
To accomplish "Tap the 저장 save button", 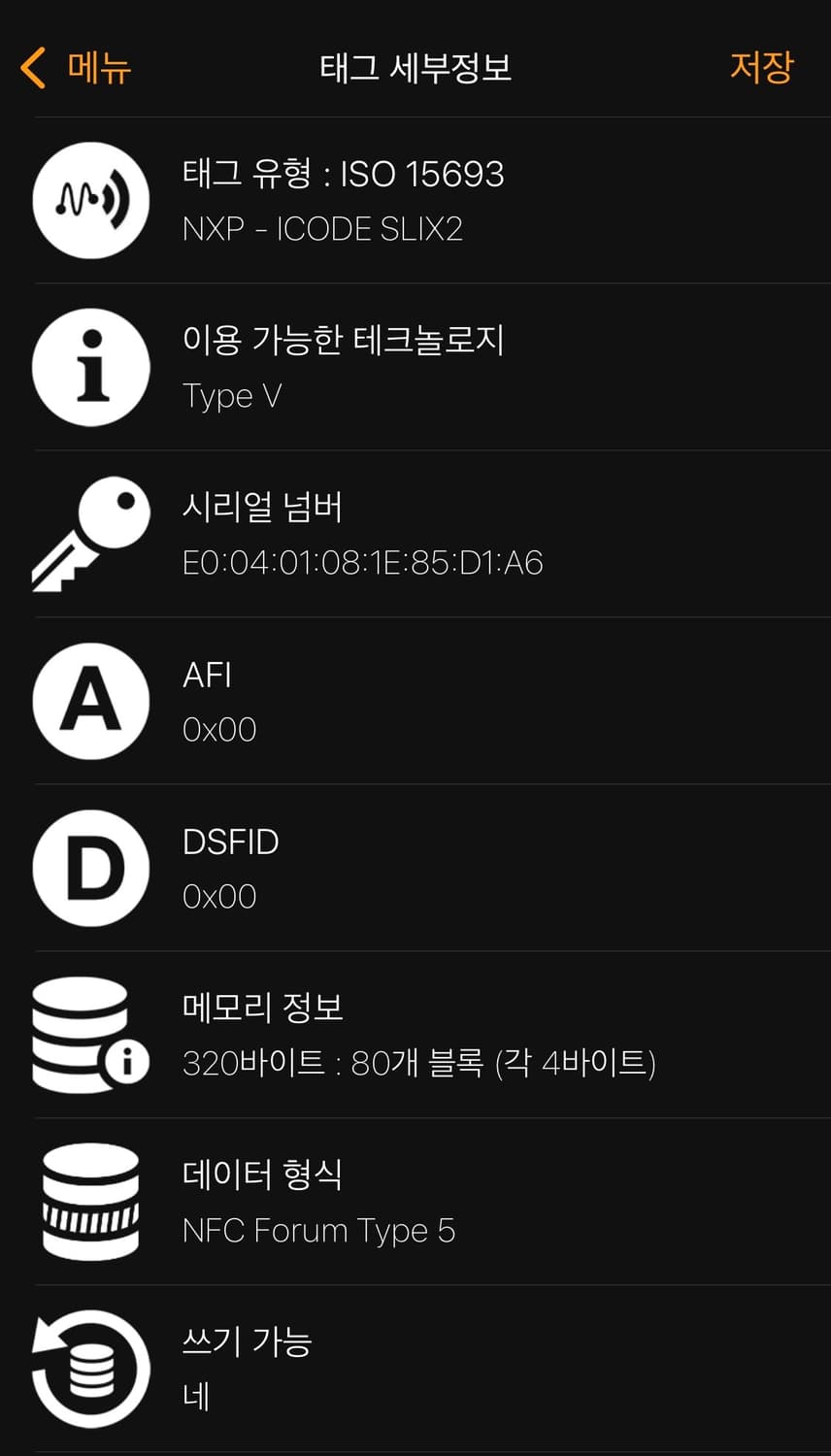I will (x=761, y=68).
